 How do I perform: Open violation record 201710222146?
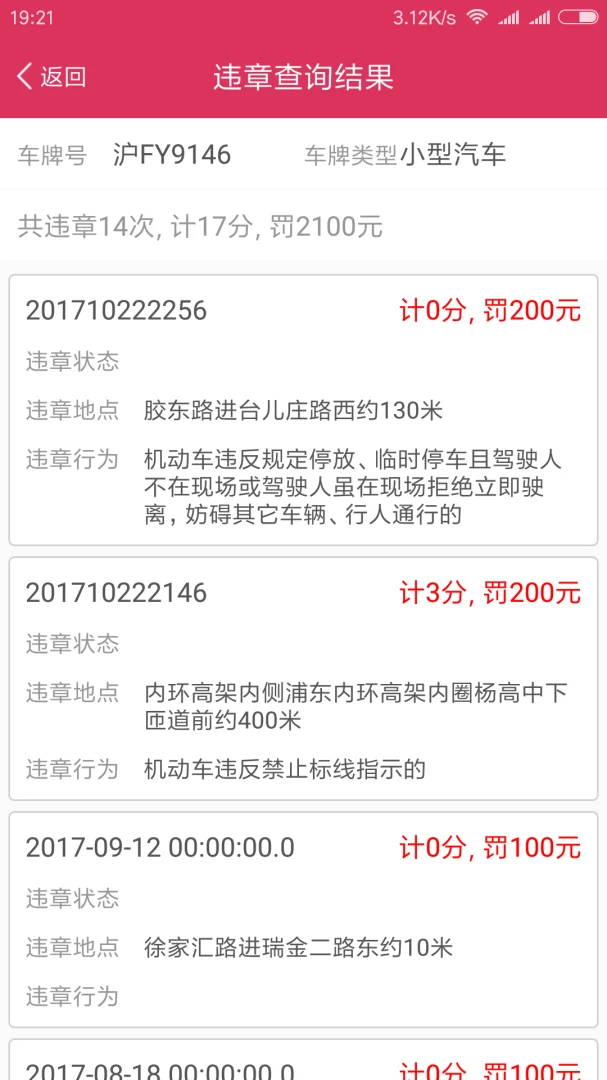(x=303, y=678)
